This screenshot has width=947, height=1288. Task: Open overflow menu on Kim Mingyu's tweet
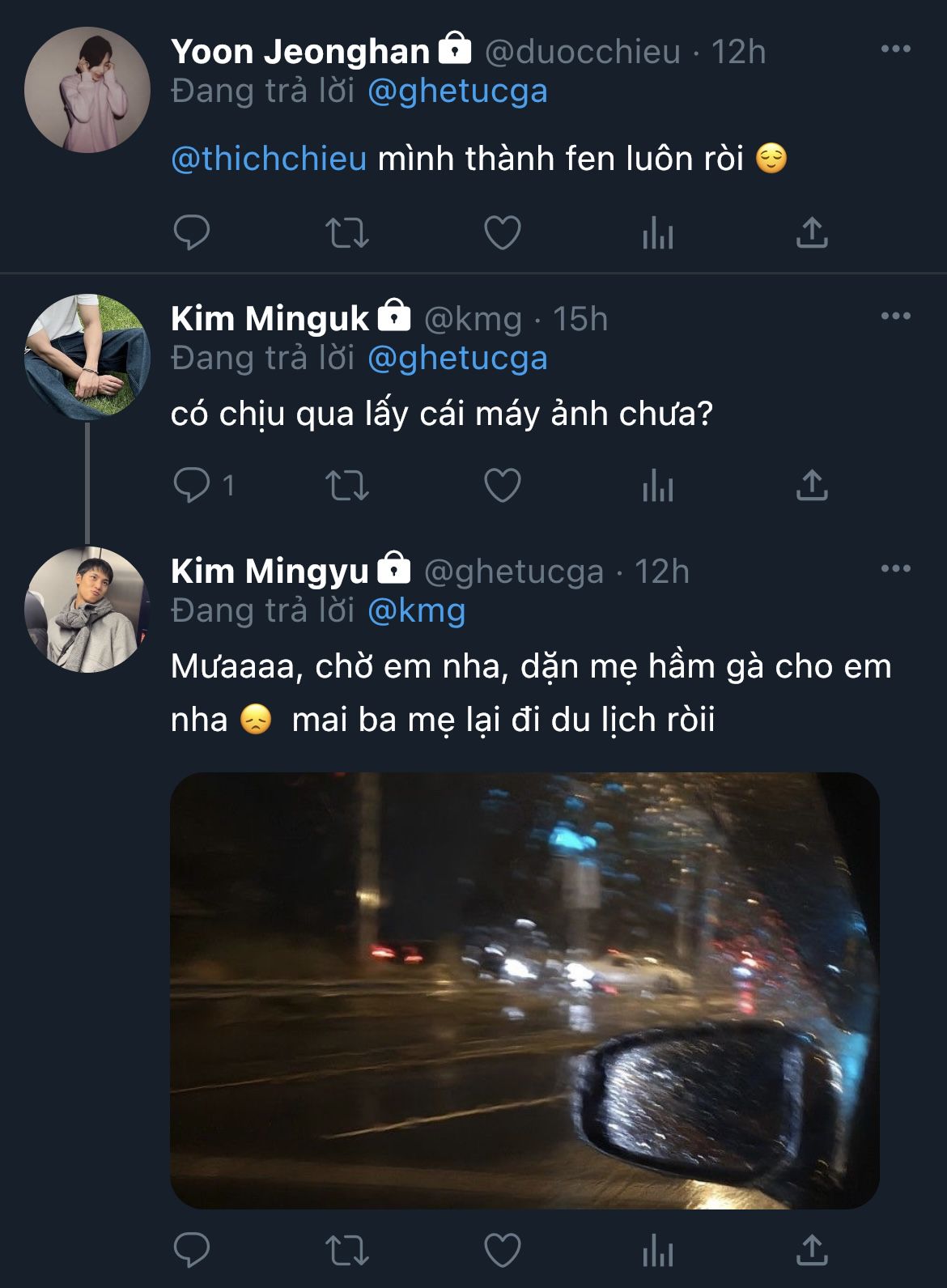(895, 569)
